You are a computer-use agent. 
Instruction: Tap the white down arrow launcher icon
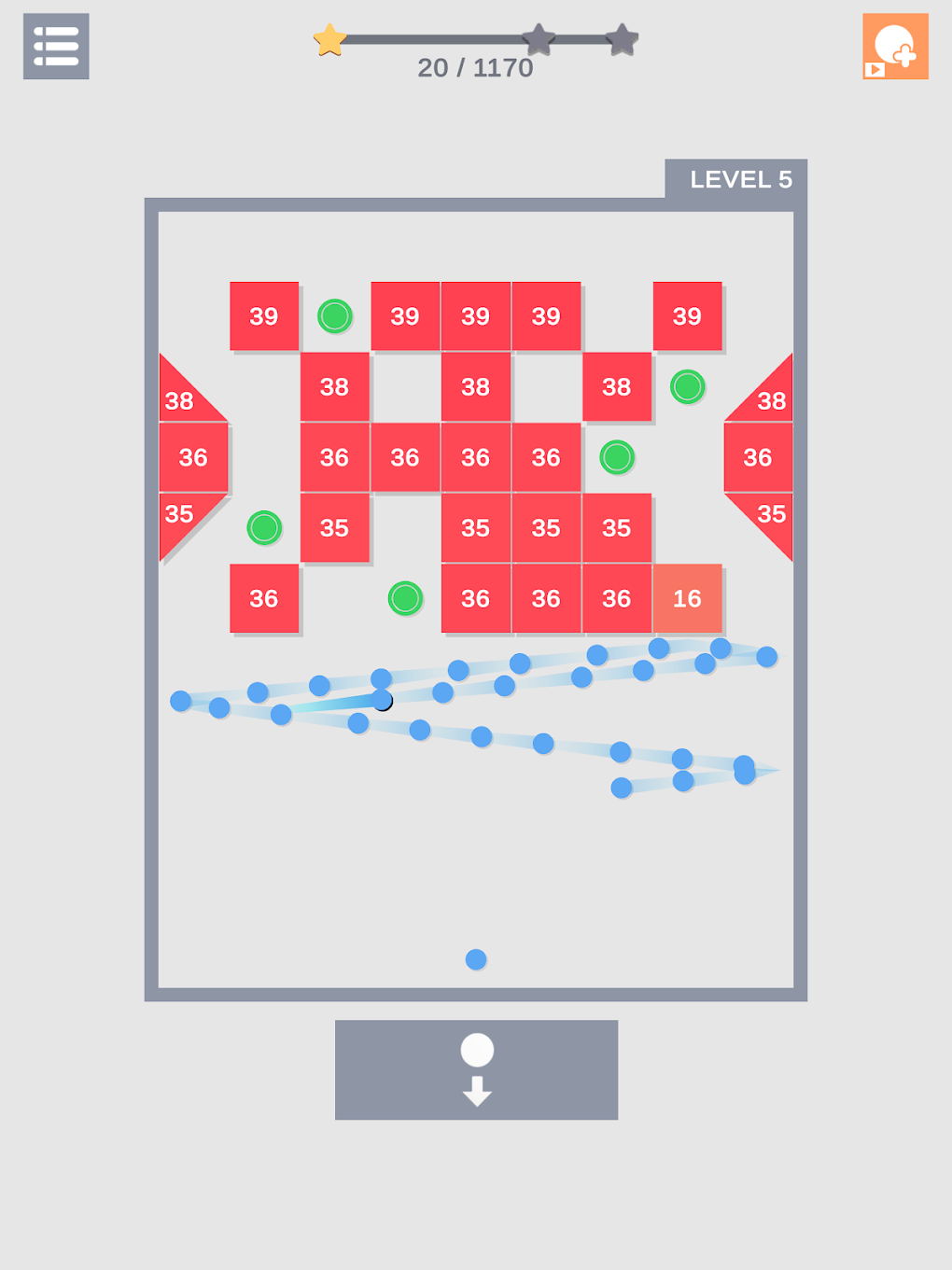point(477,1090)
